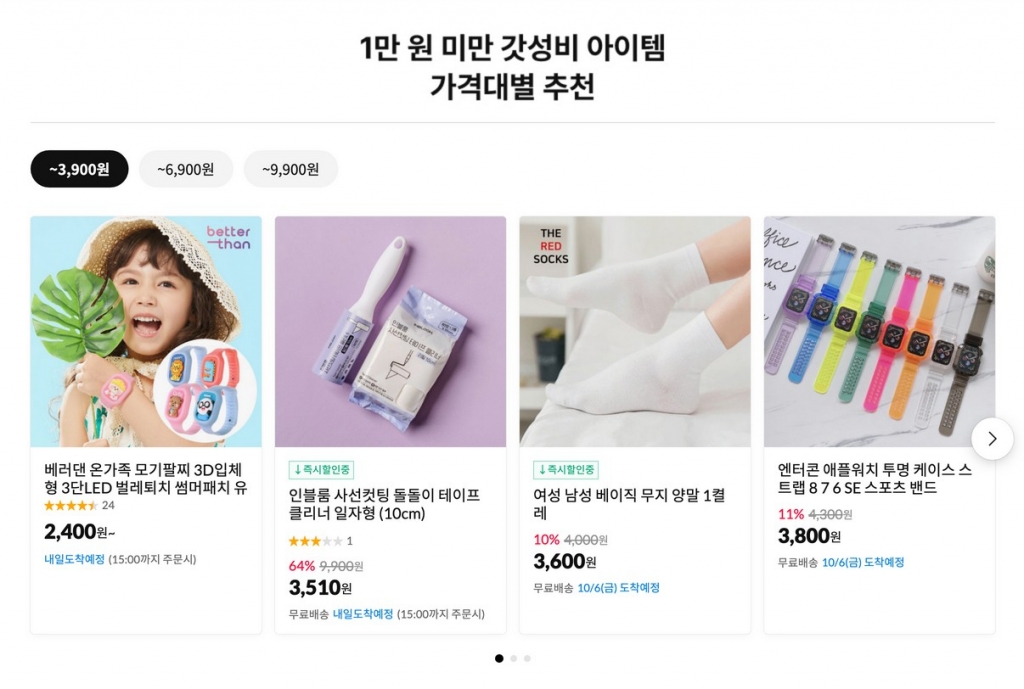The height and width of the screenshot is (689, 1024).
Task: Switch to the ~9,900원 price filter
Action: point(291,169)
